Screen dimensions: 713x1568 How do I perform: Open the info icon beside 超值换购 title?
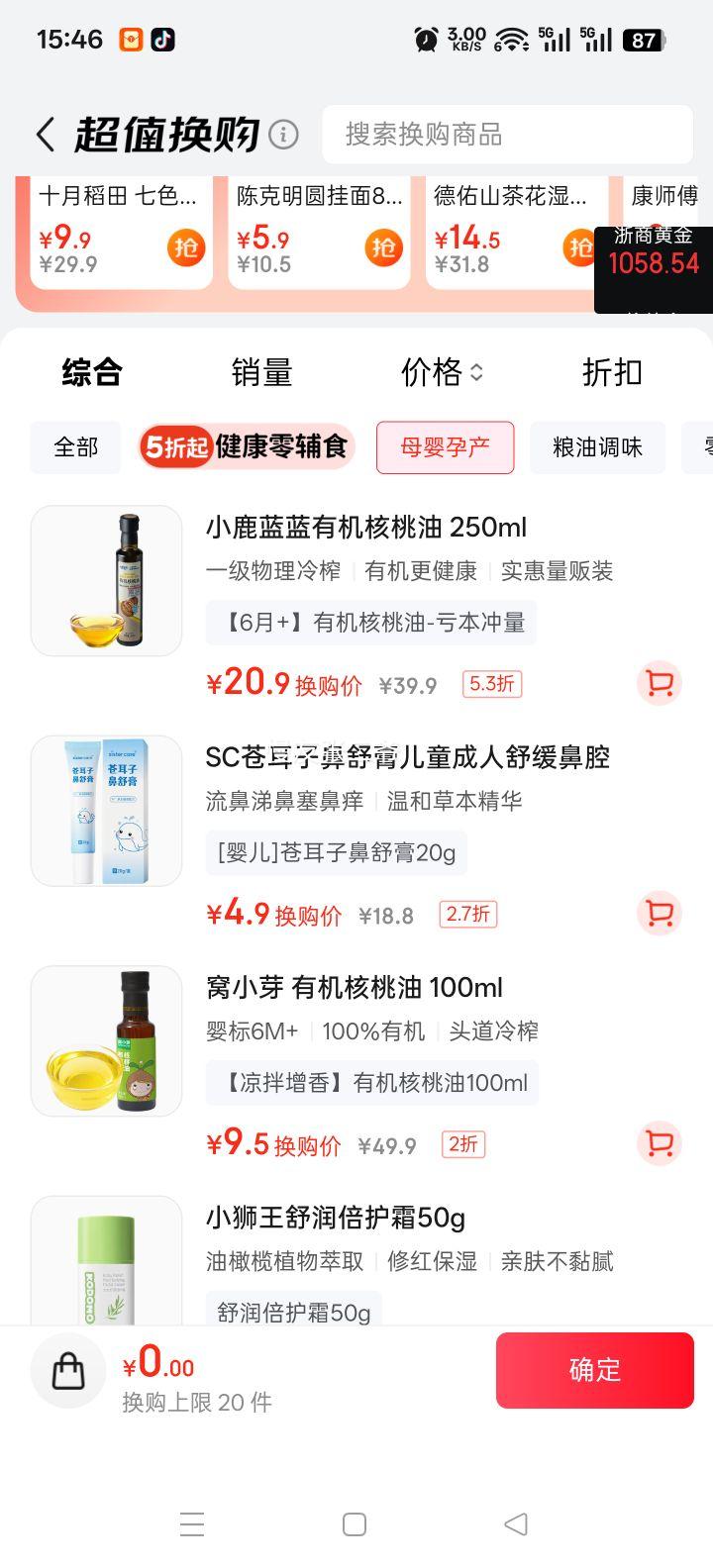(x=284, y=134)
